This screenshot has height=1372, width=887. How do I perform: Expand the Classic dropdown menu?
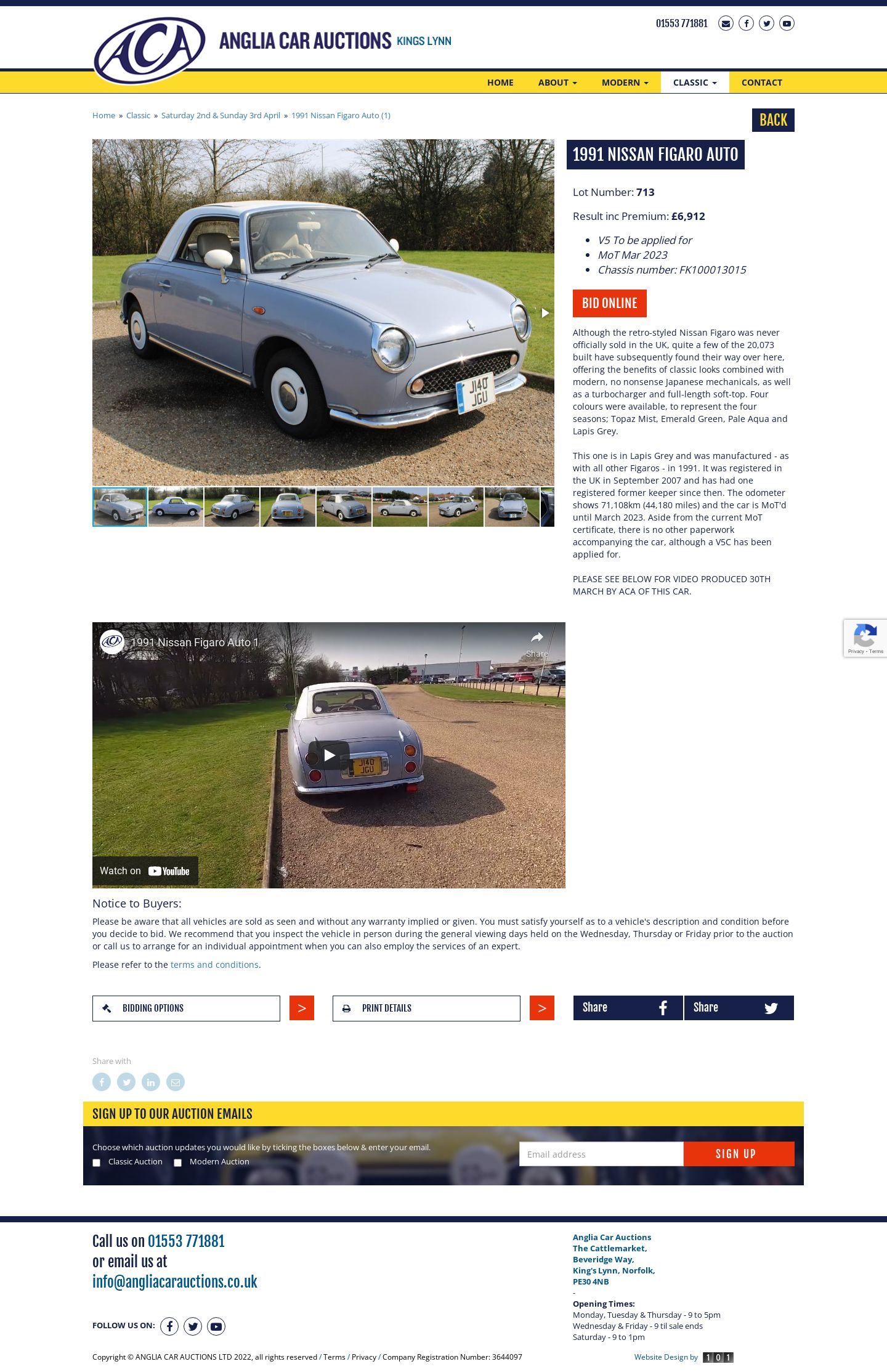pos(694,83)
